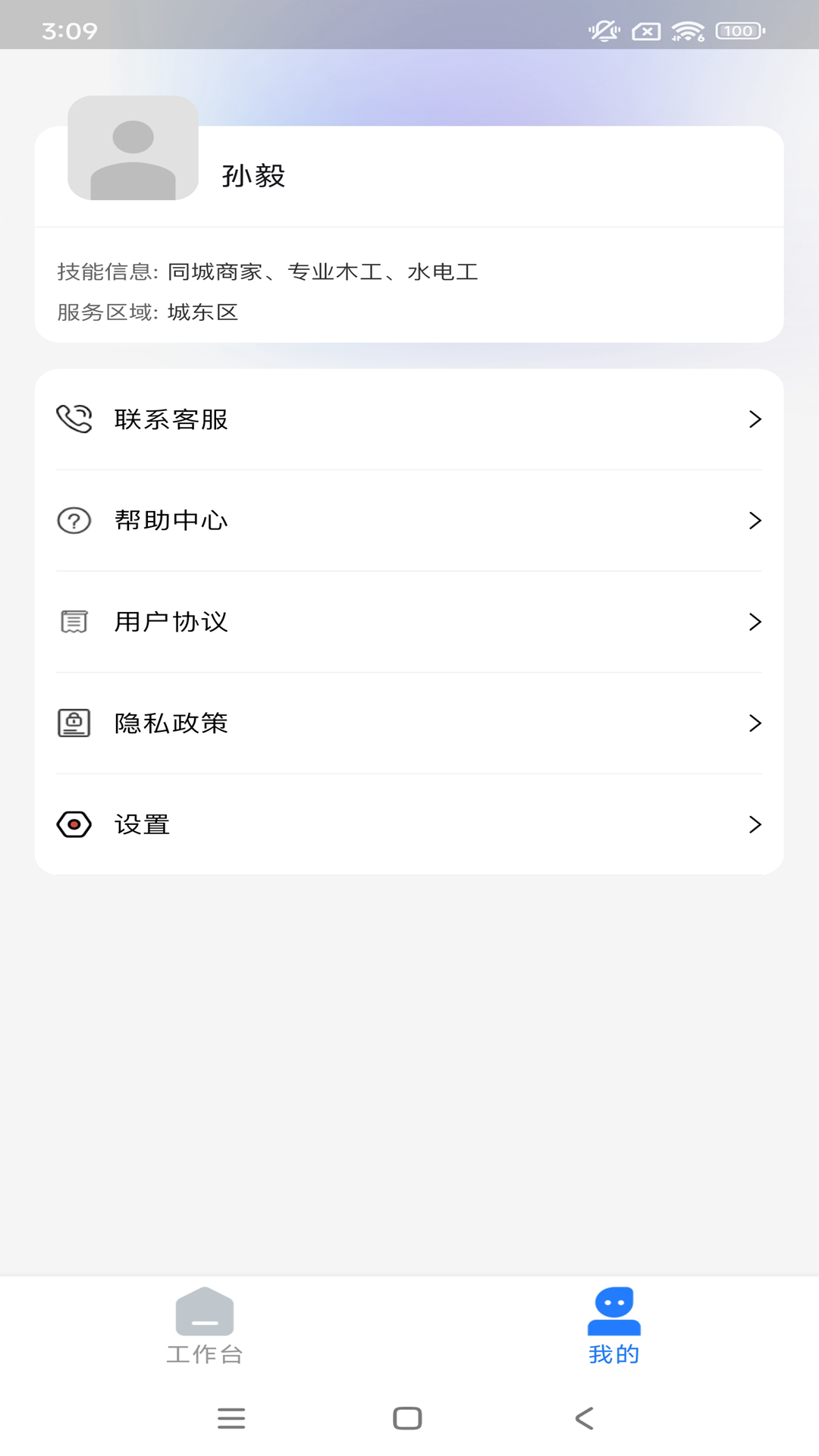Image resolution: width=819 pixels, height=1456 pixels.
Task: Open 设置 settings entry
Action: coord(409,824)
